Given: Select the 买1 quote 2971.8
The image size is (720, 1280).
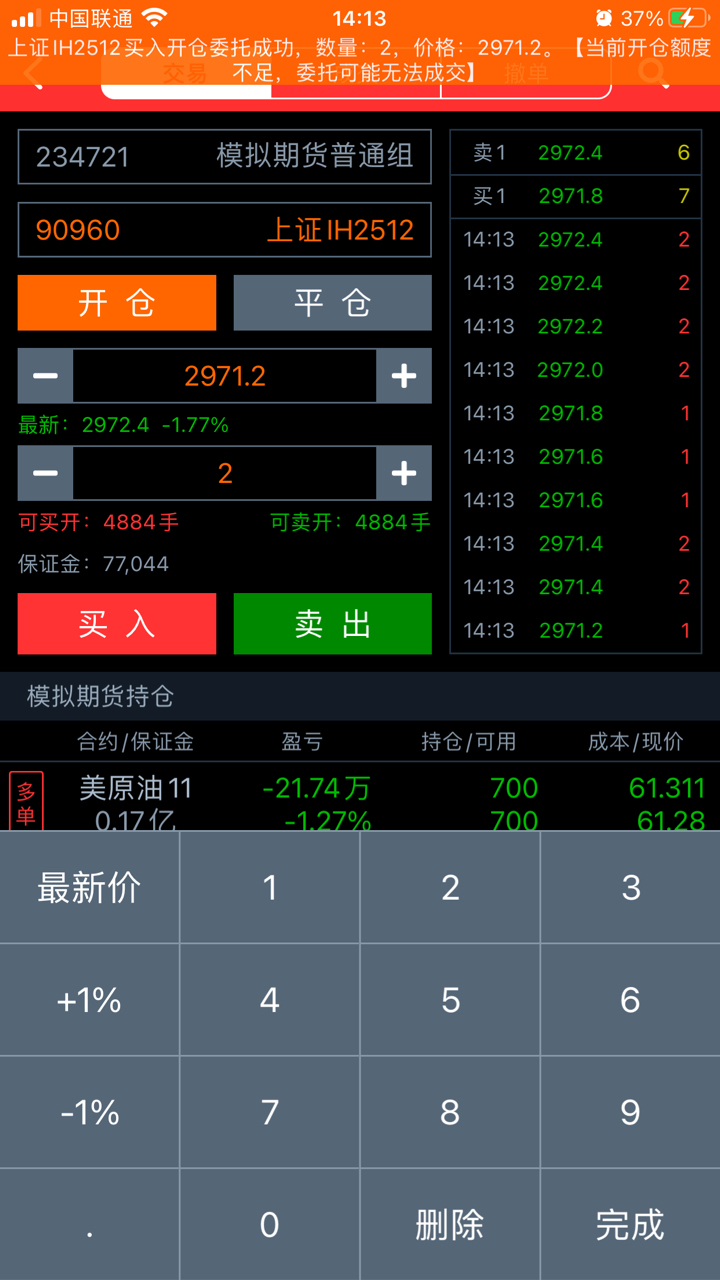Looking at the screenshot, I should click(x=576, y=196).
